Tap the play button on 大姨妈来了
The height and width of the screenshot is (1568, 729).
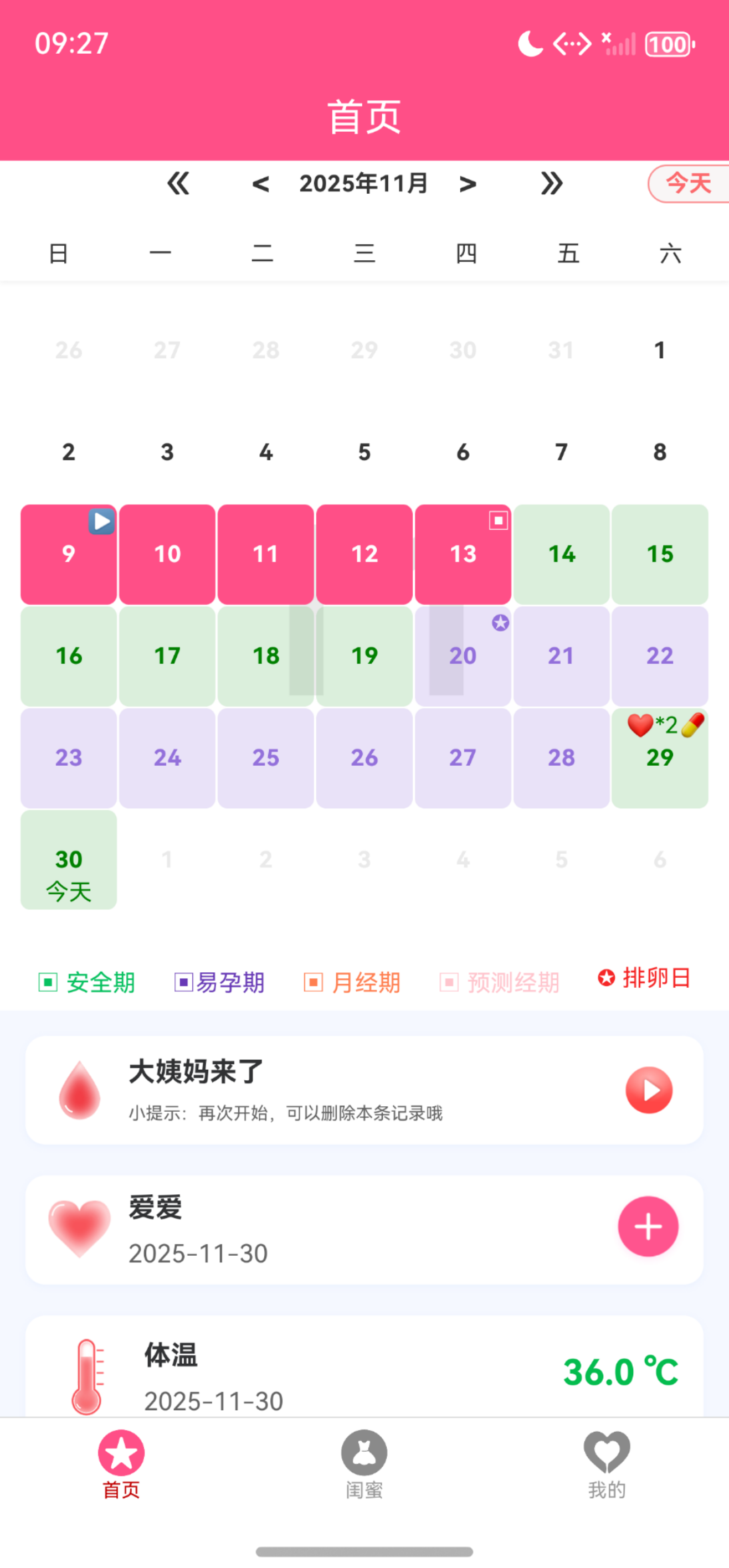pyautogui.click(x=649, y=1090)
